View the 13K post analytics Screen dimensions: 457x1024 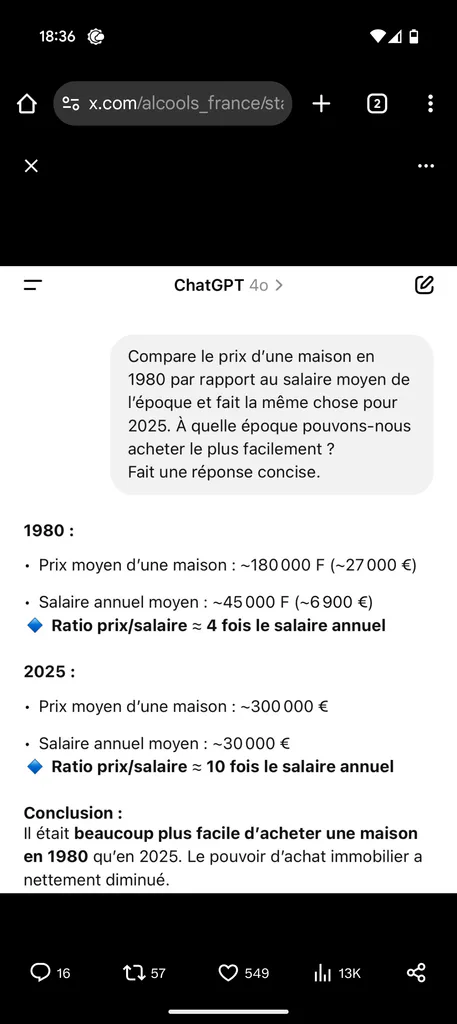pos(337,973)
